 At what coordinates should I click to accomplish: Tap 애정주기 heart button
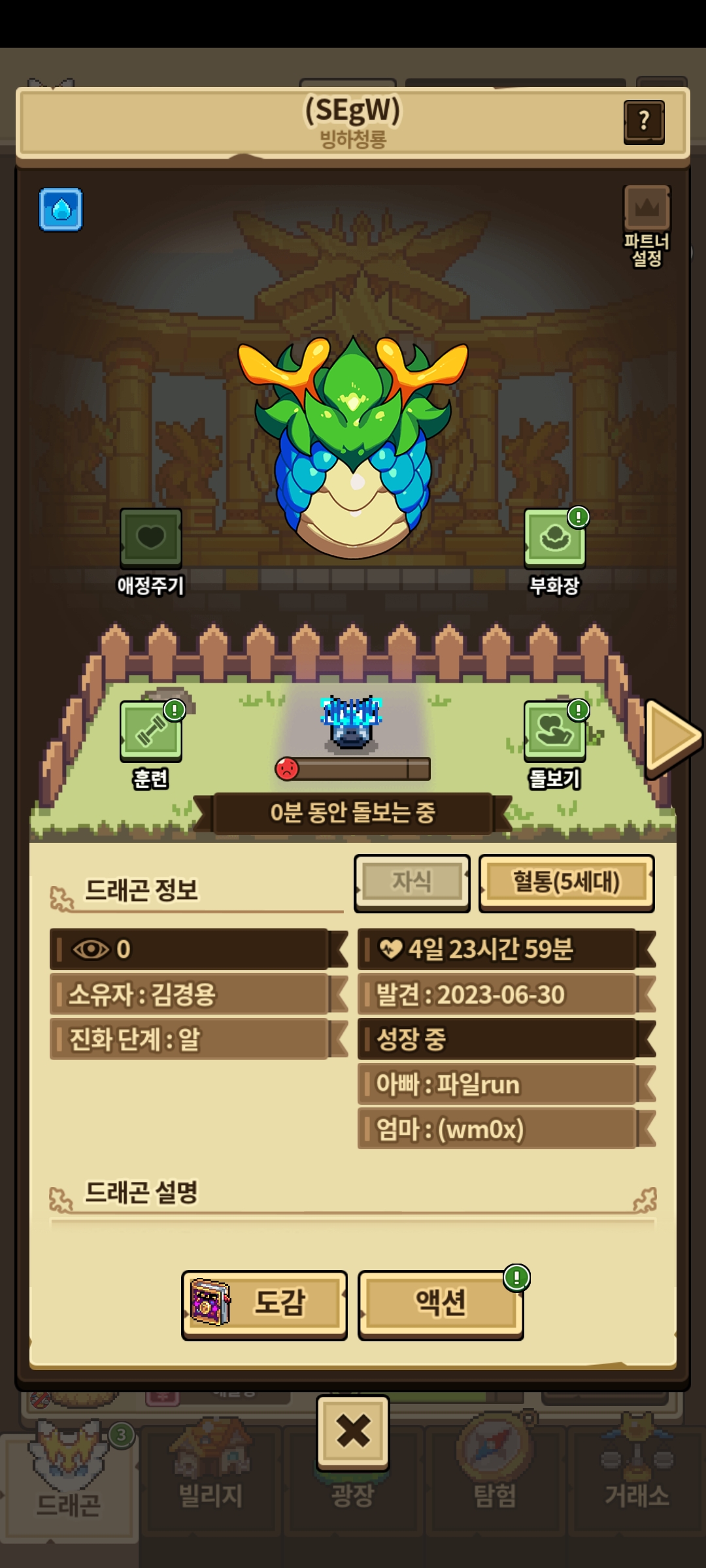pyautogui.click(x=151, y=538)
